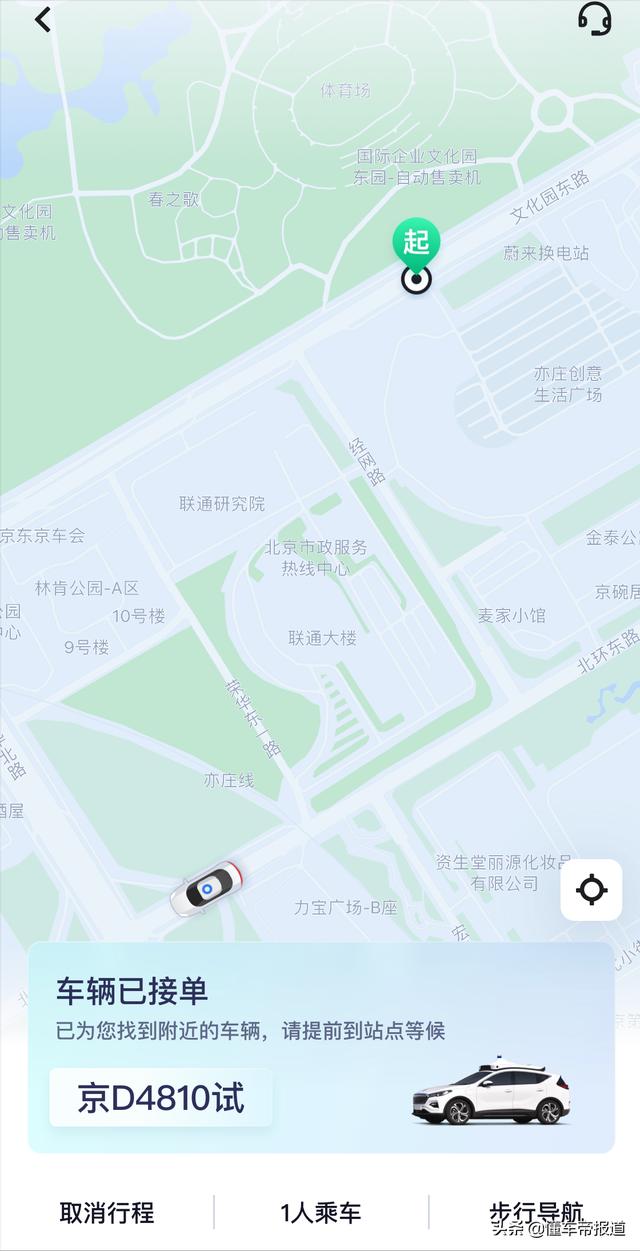The height and width of the screenshot is (1251, 640).
Task: Change passenger count via 1人乘车
Action: (x=320, y=1213)
